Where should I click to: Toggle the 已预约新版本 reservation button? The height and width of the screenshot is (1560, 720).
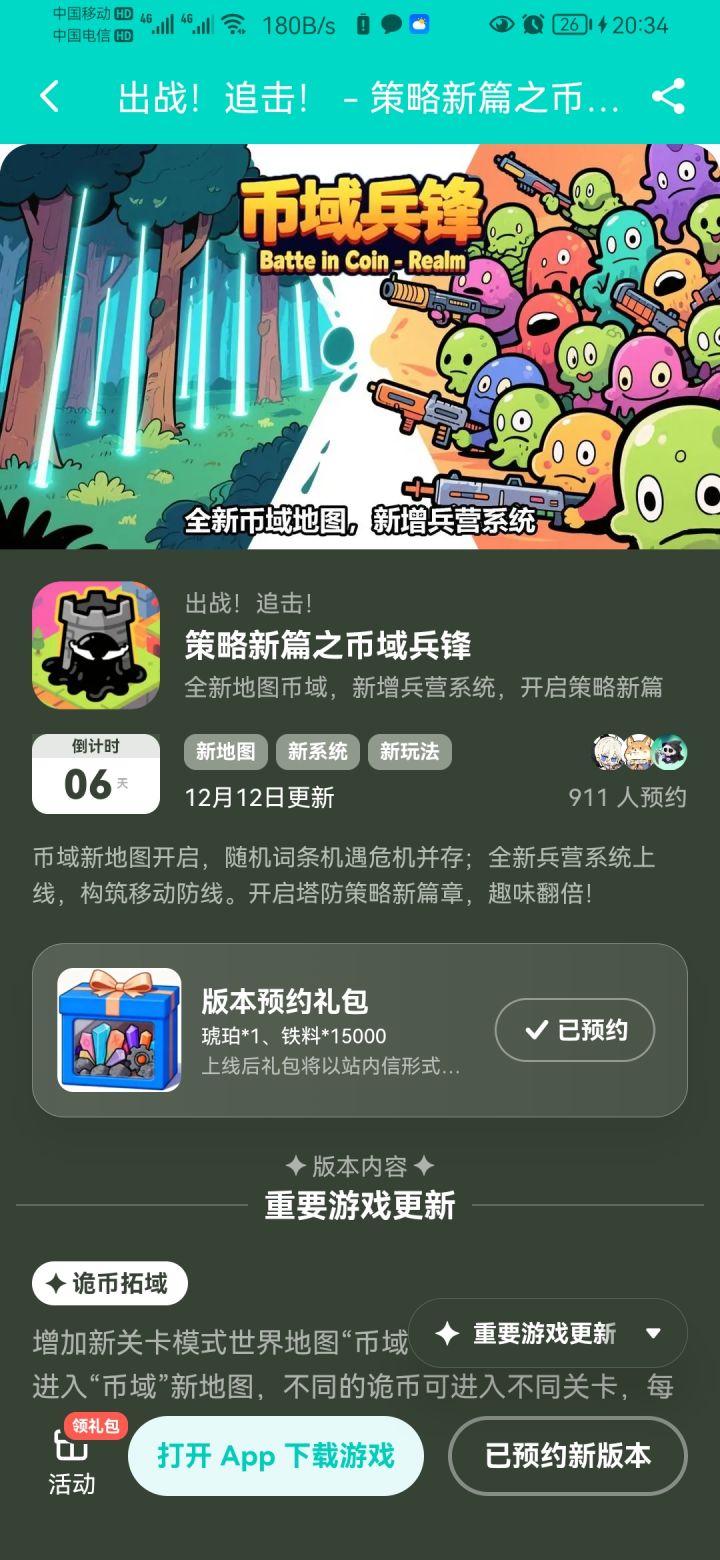567,1456
